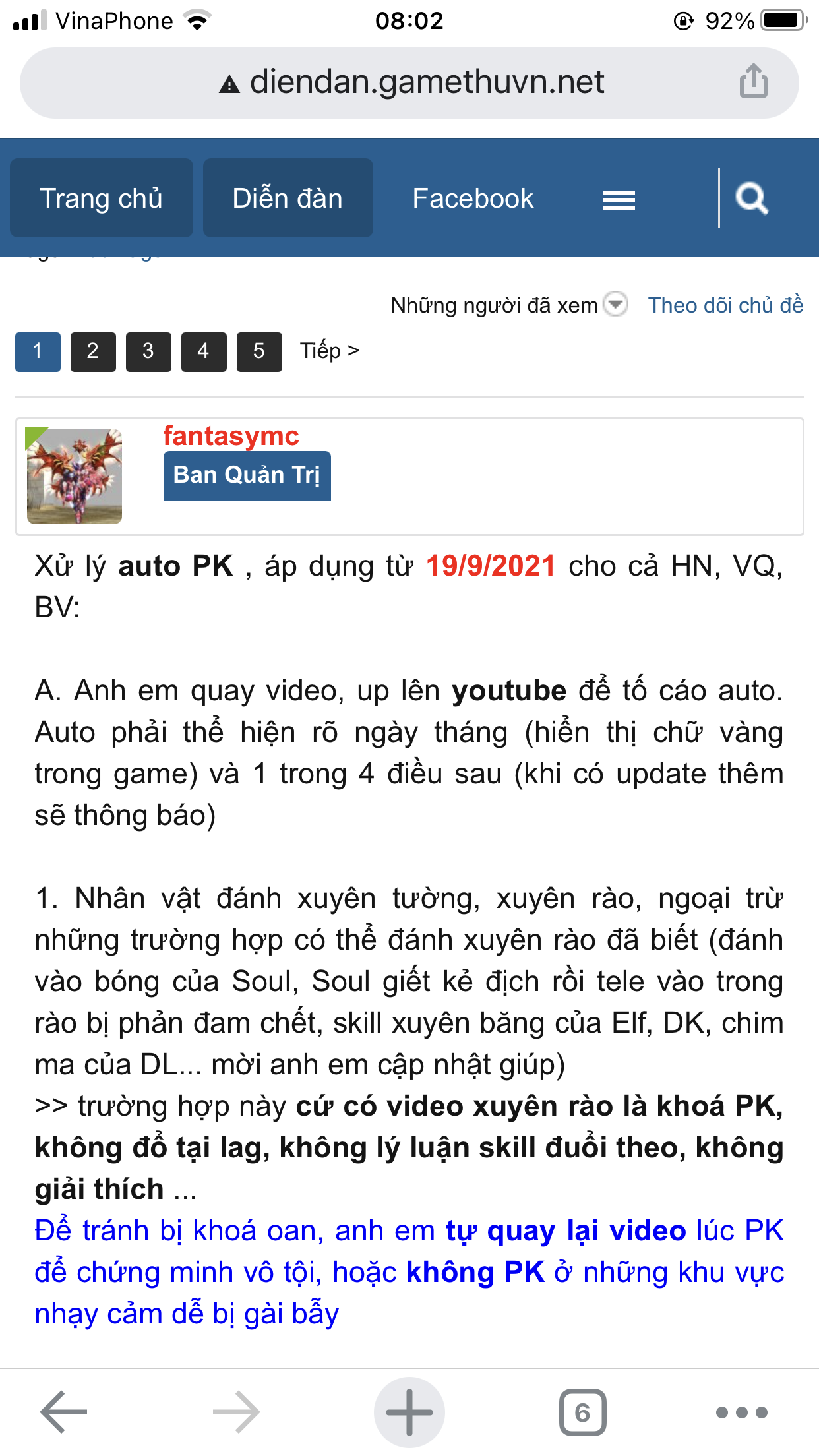Show the 6 open tabs

click(x=582, y=1412)
